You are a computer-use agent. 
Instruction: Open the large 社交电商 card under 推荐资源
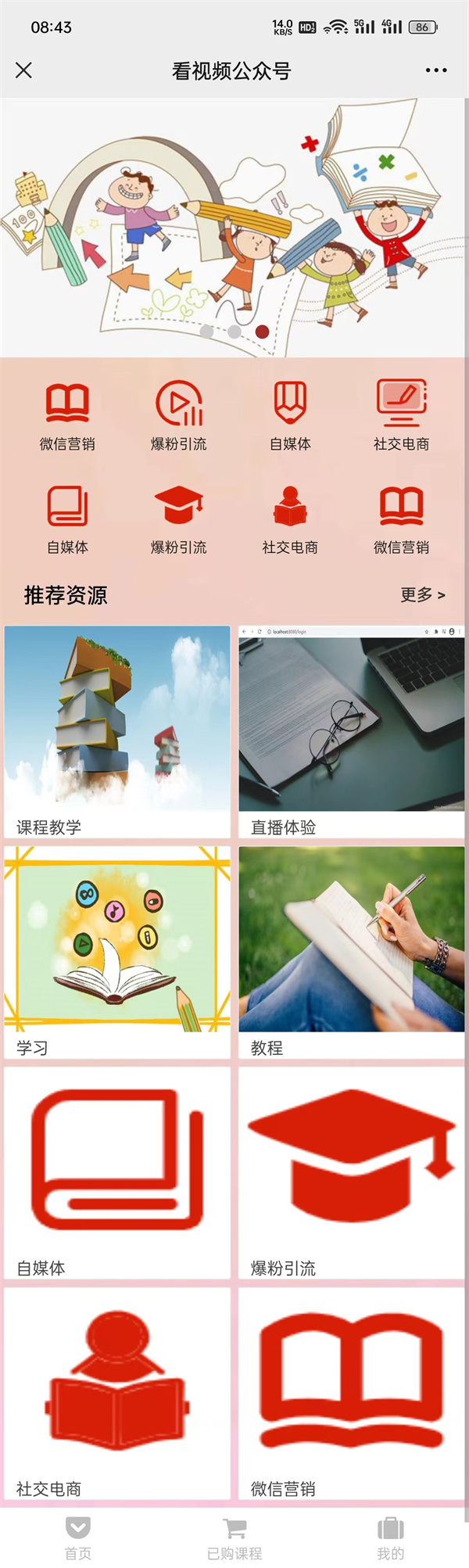coord(117,1394)
